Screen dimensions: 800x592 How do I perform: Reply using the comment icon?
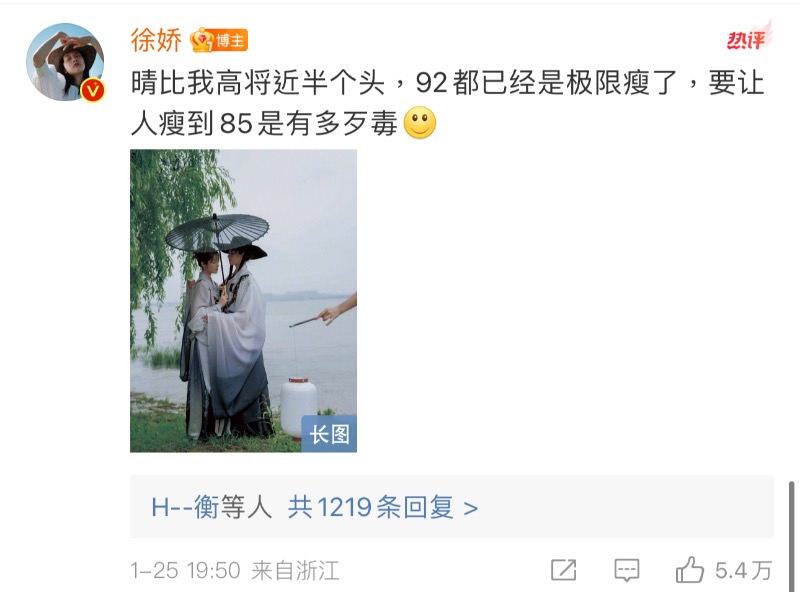[626, 570]
